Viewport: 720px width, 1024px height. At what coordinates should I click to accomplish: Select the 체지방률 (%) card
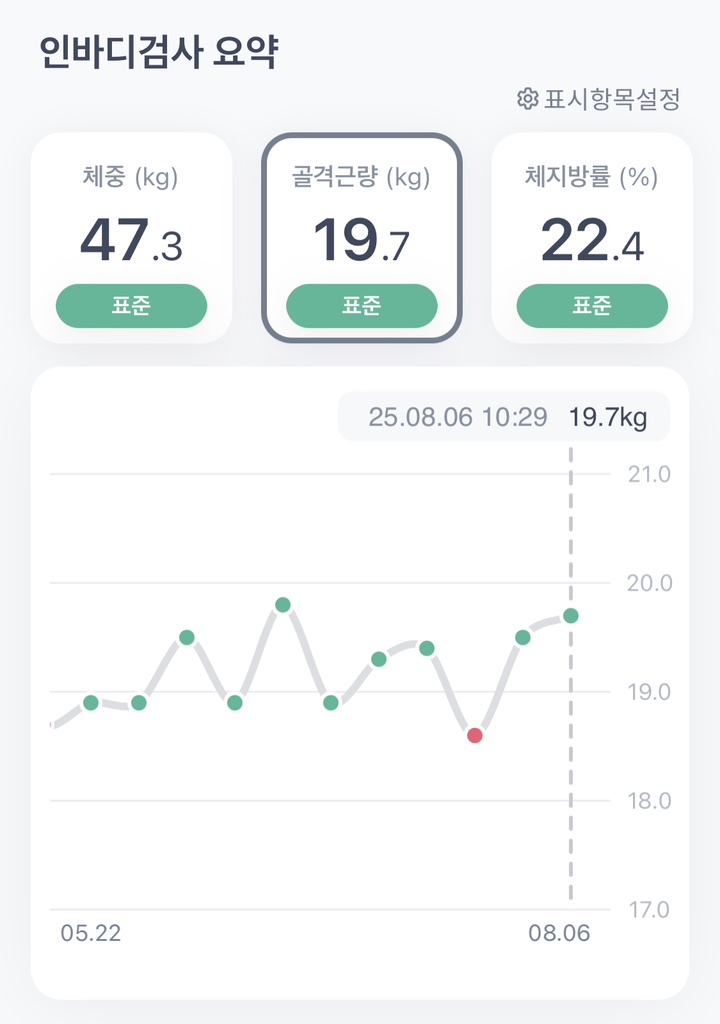pyautogui.click(x=592, y=238)
